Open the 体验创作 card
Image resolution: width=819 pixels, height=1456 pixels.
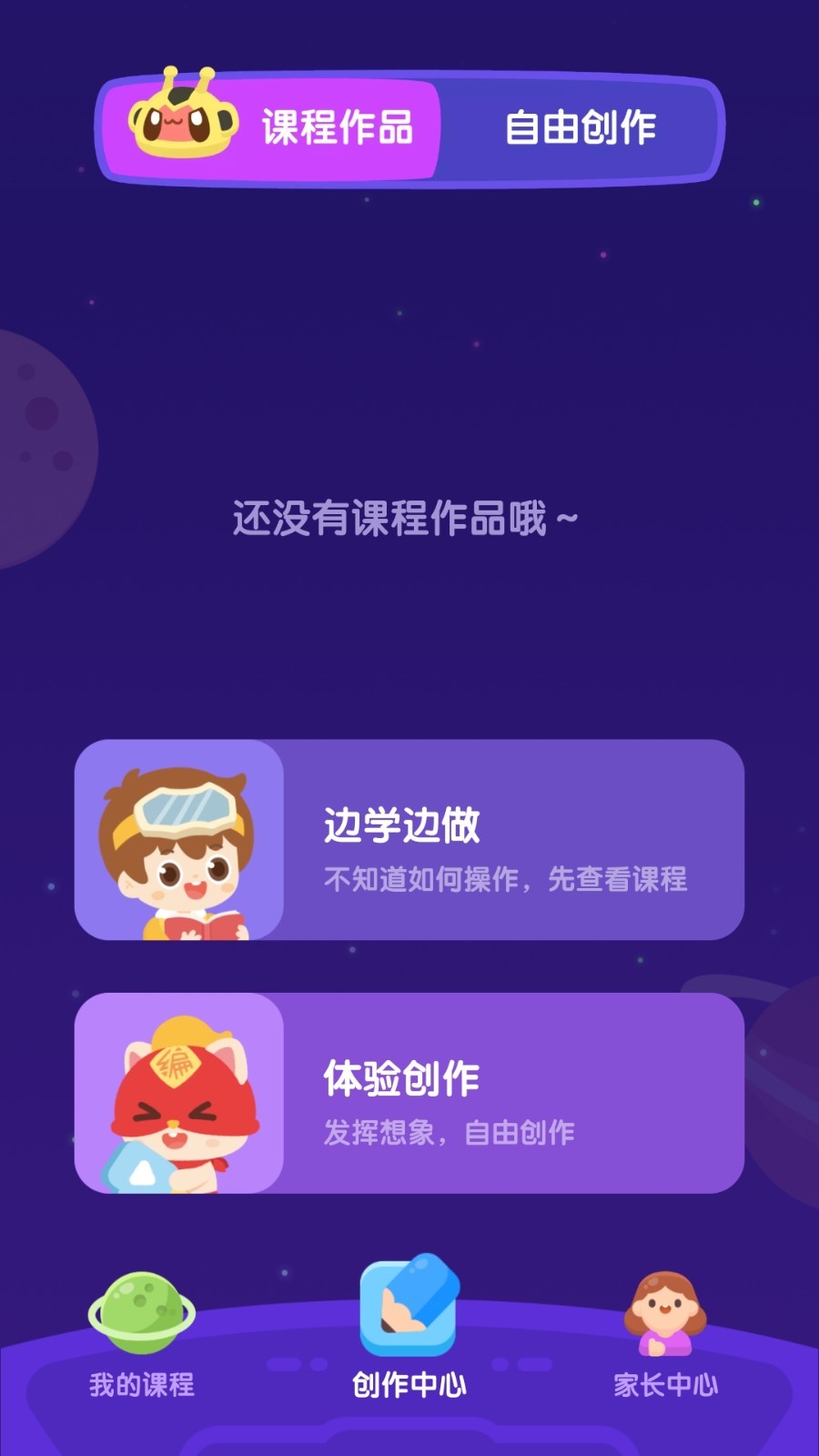tap(409, 1093)
